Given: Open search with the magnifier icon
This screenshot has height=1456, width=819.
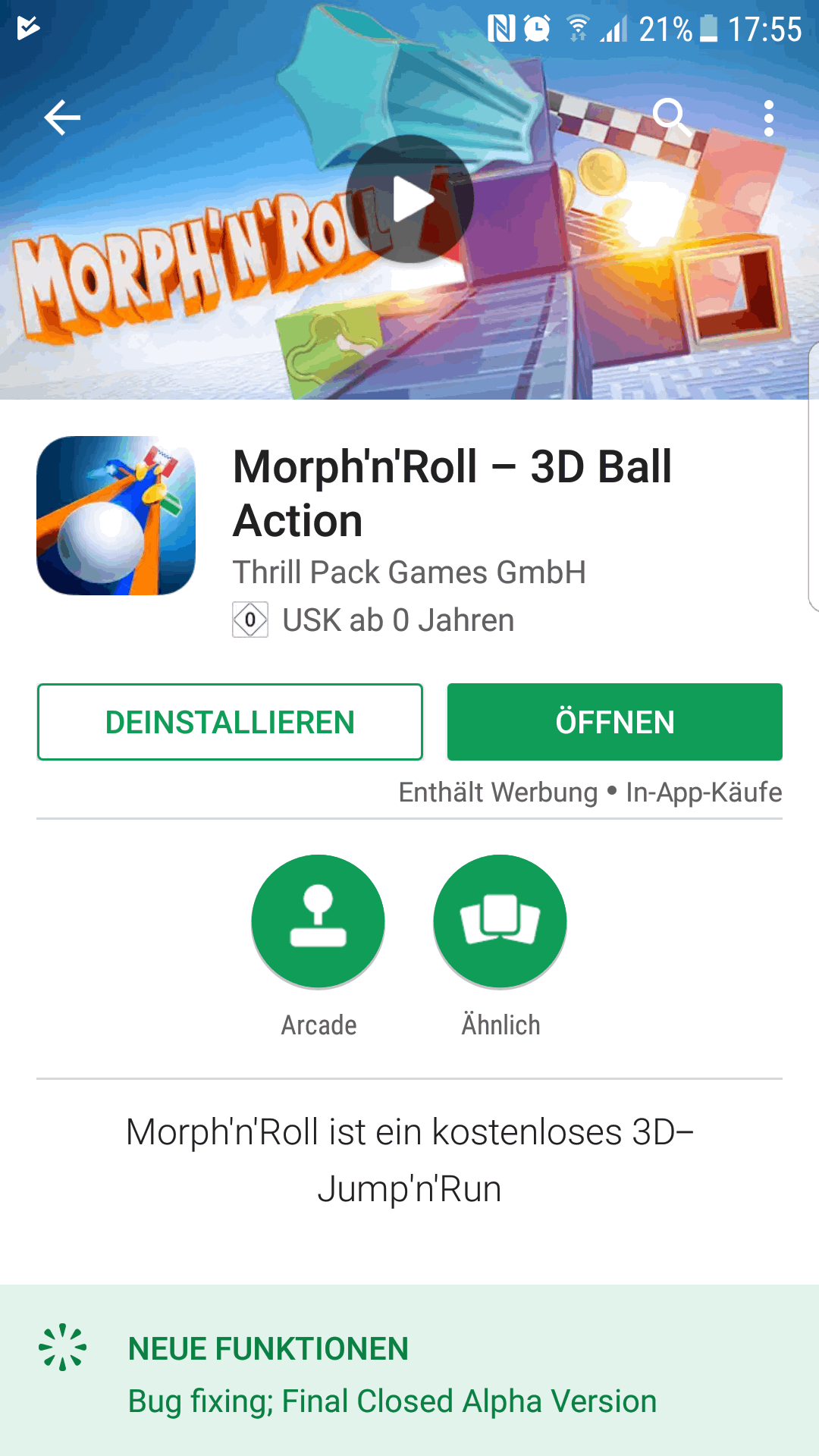Looking at the screenshot, I should tap(671, 117).
